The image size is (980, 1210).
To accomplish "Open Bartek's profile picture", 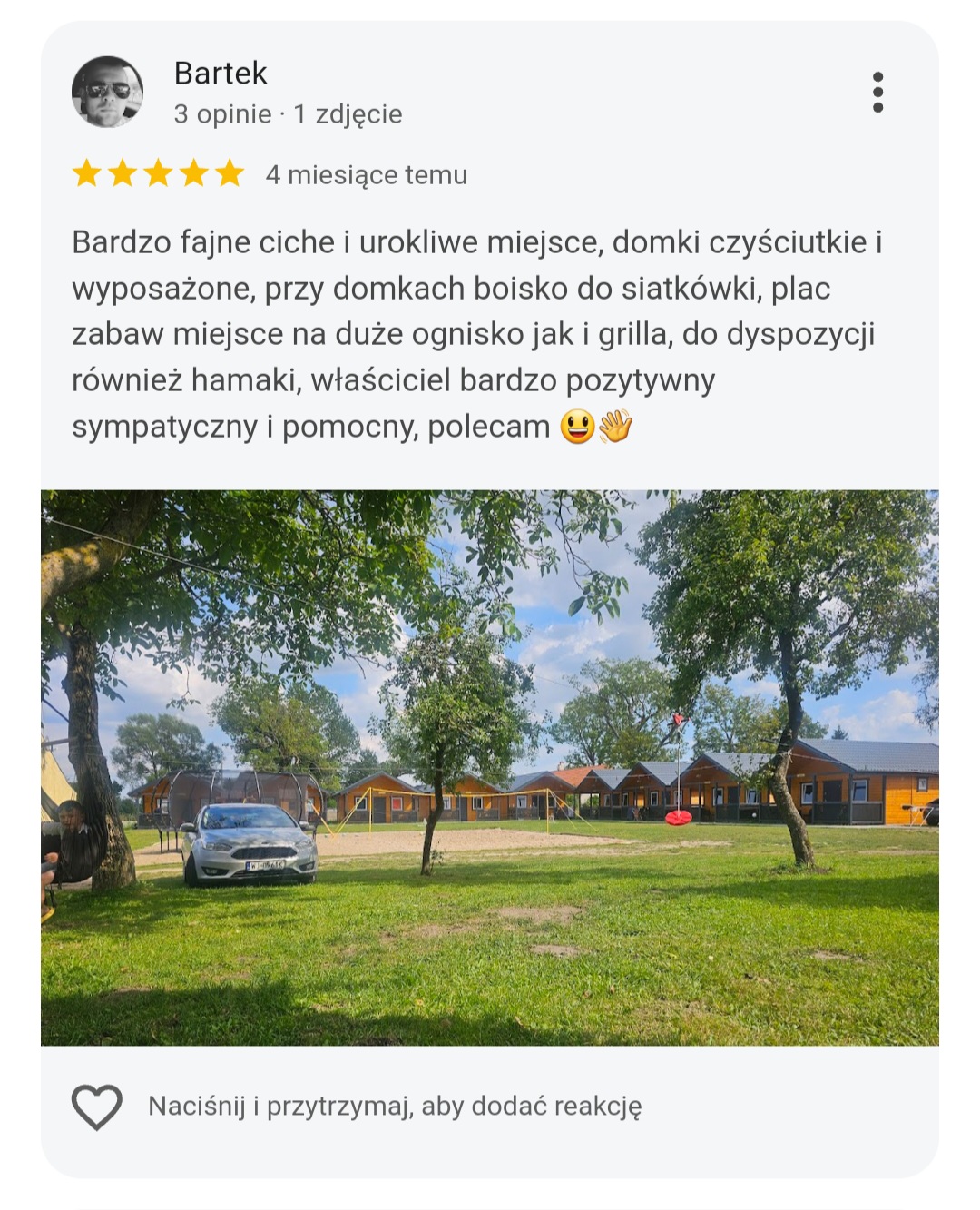I will [107, 93].
